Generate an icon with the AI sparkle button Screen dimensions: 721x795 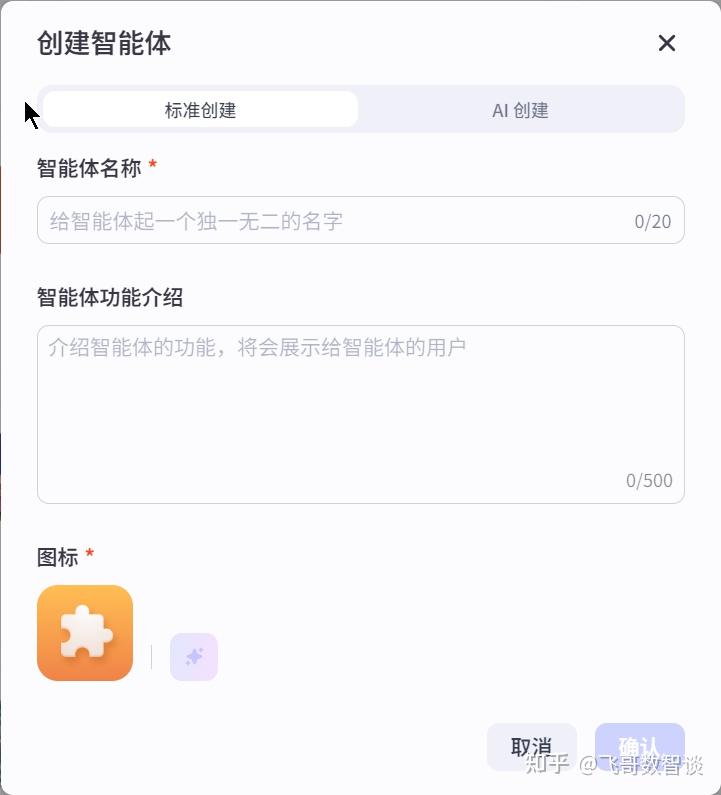(x=194, y=657)
